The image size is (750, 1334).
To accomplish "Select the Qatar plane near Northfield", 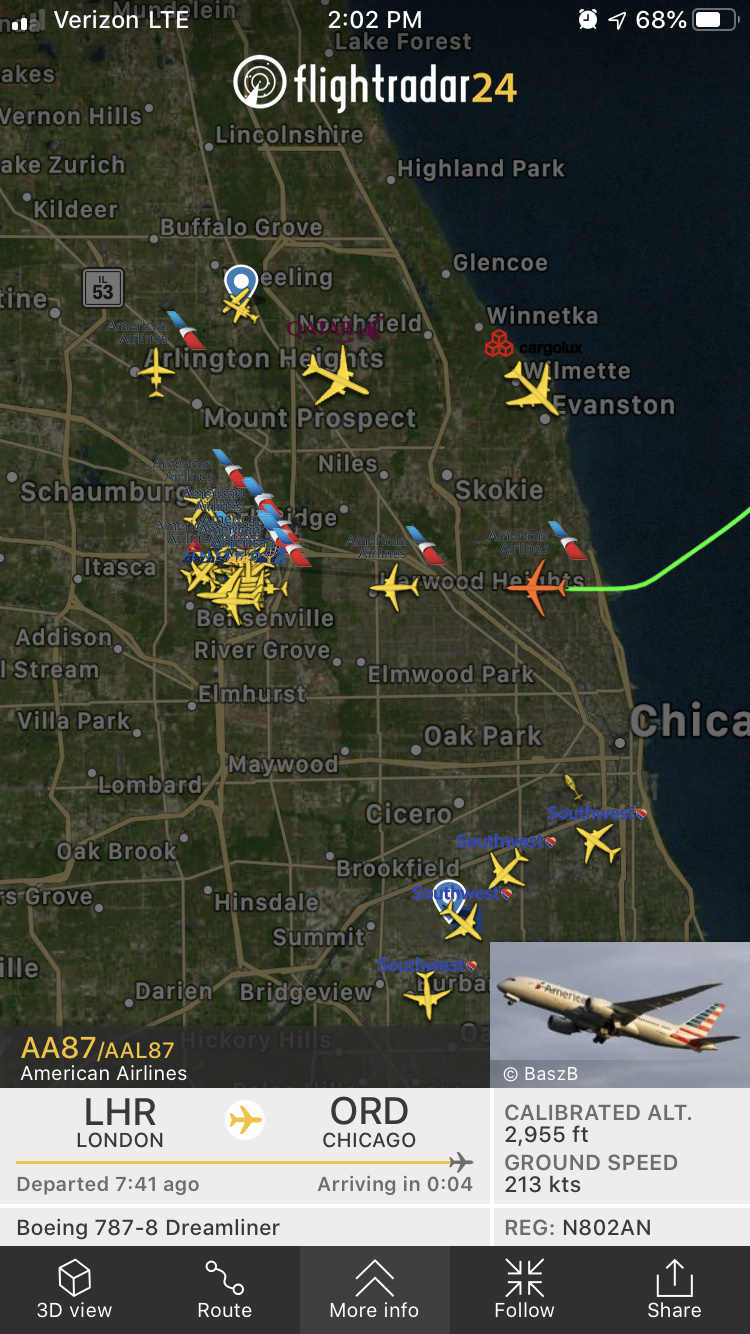I will pos(337,376).
